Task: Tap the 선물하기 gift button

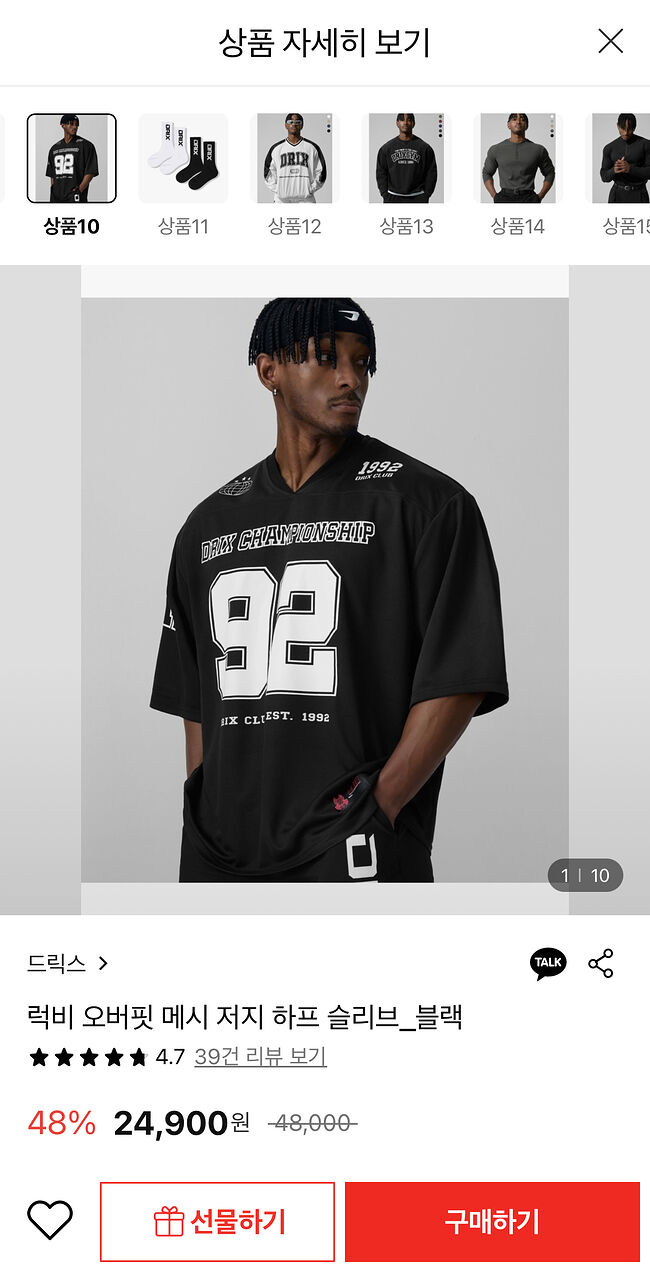Action: point(217,1222)
